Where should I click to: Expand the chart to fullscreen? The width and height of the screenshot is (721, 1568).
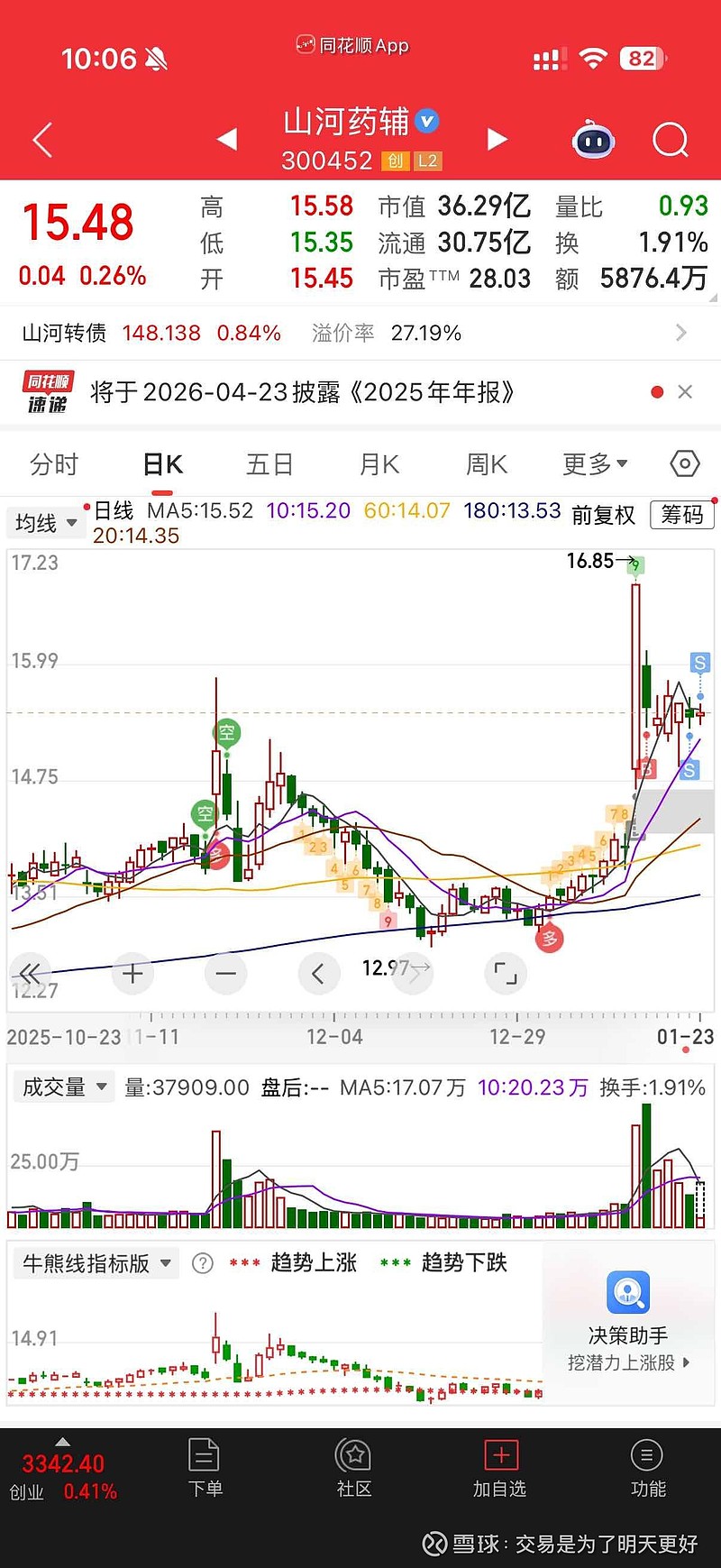(x=506, y=973)
